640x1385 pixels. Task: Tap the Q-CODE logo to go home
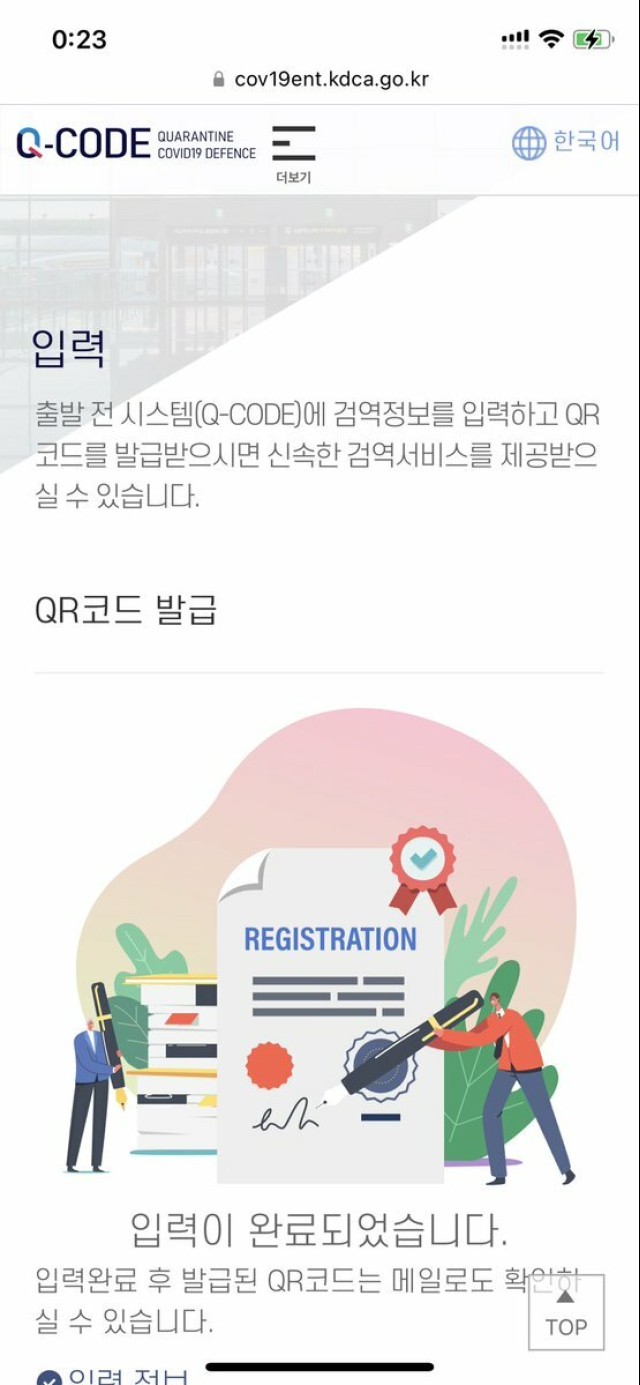coord(135,144)
